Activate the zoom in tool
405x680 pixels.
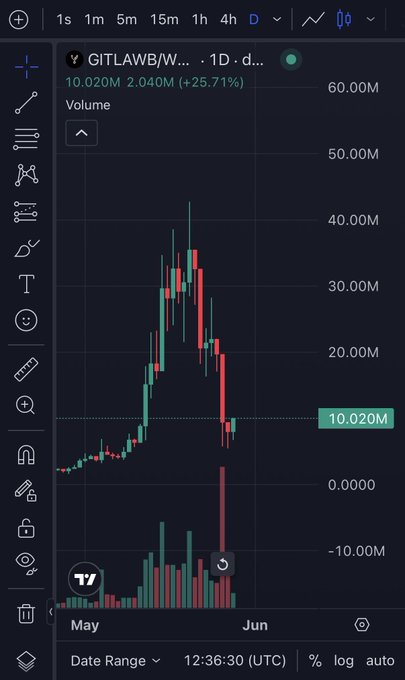25,405
